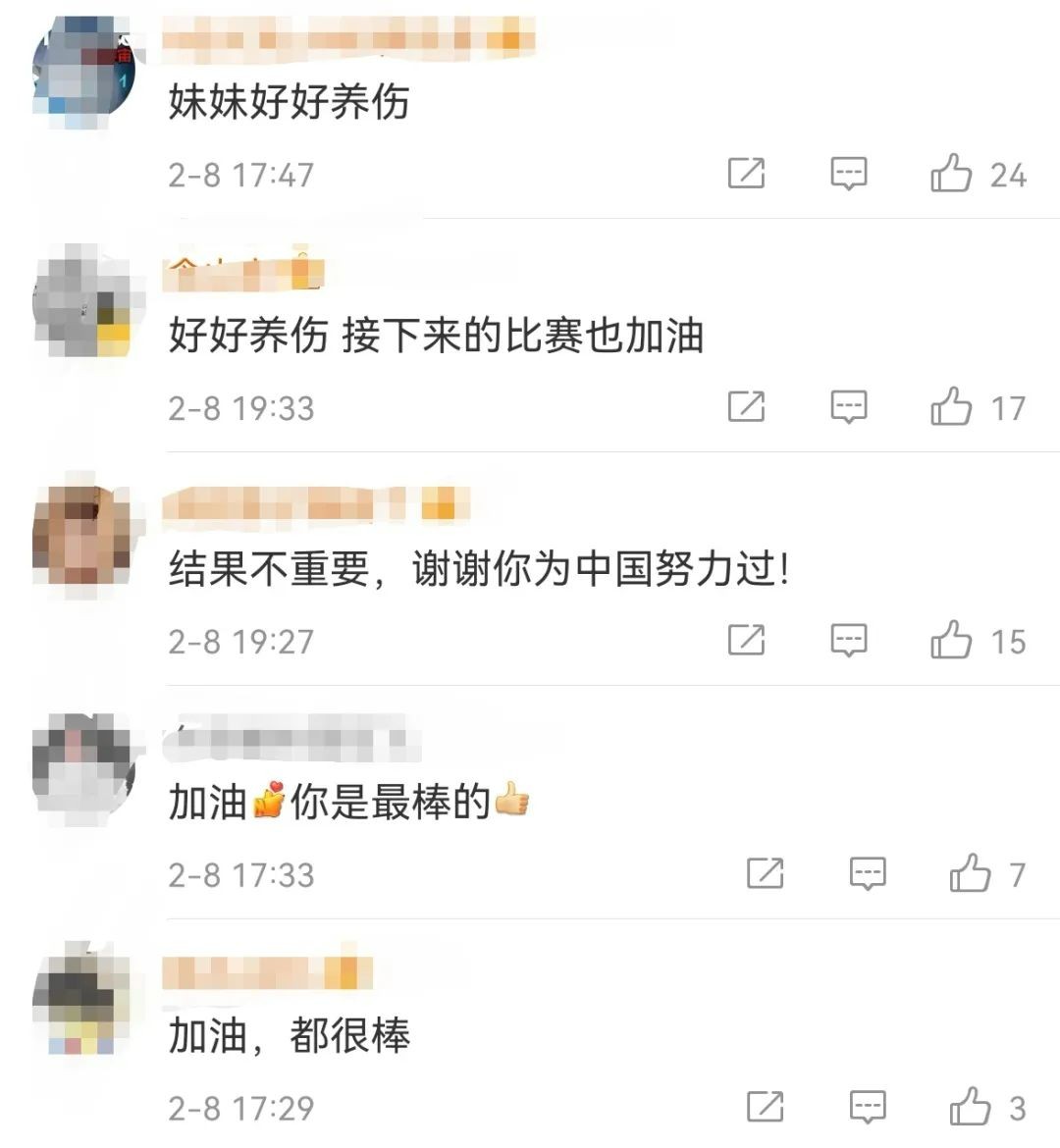The width and height of the screenshot is (1060, 1148).
Task: Open the avatar of 妹妹好好养伤 commenter
Action: coord(83,74)
